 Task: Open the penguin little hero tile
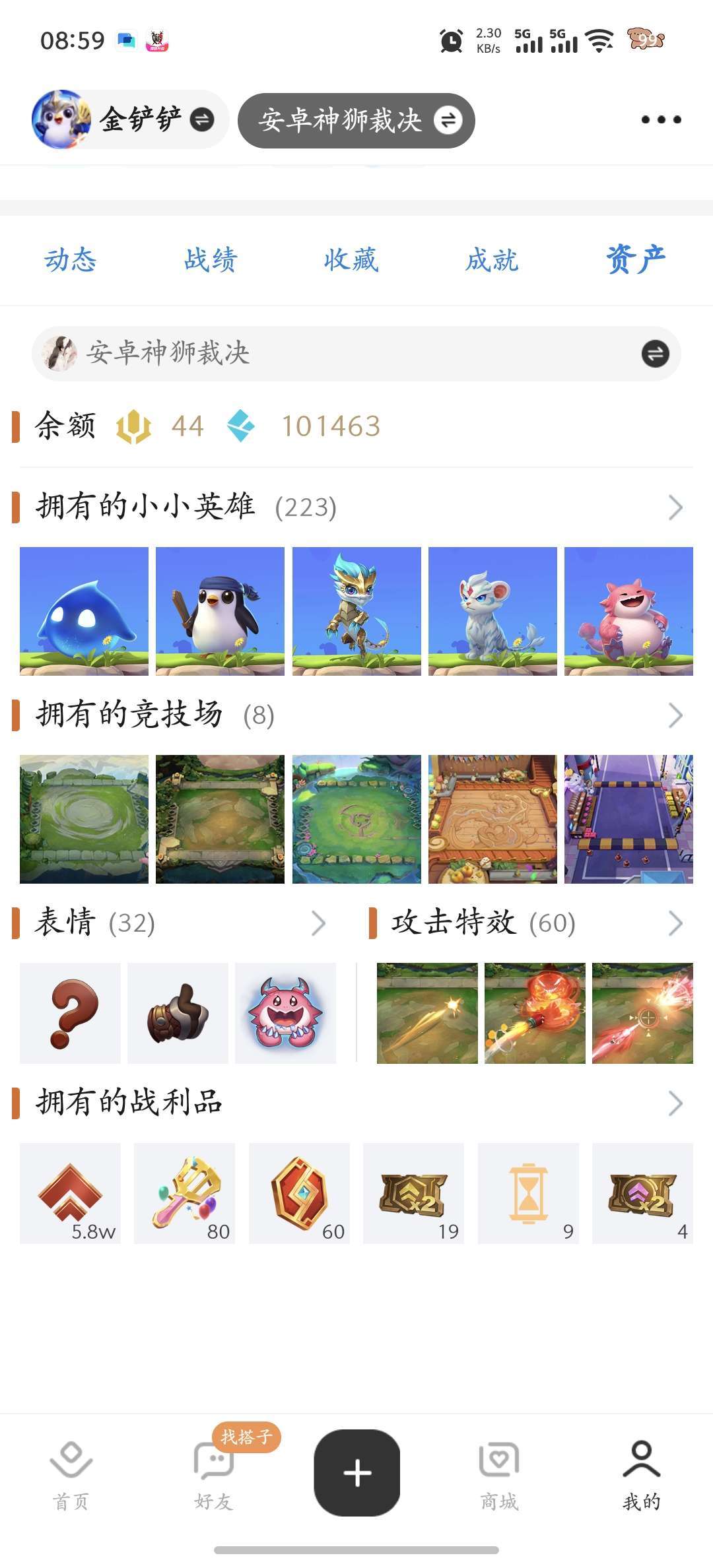(220, 611)
